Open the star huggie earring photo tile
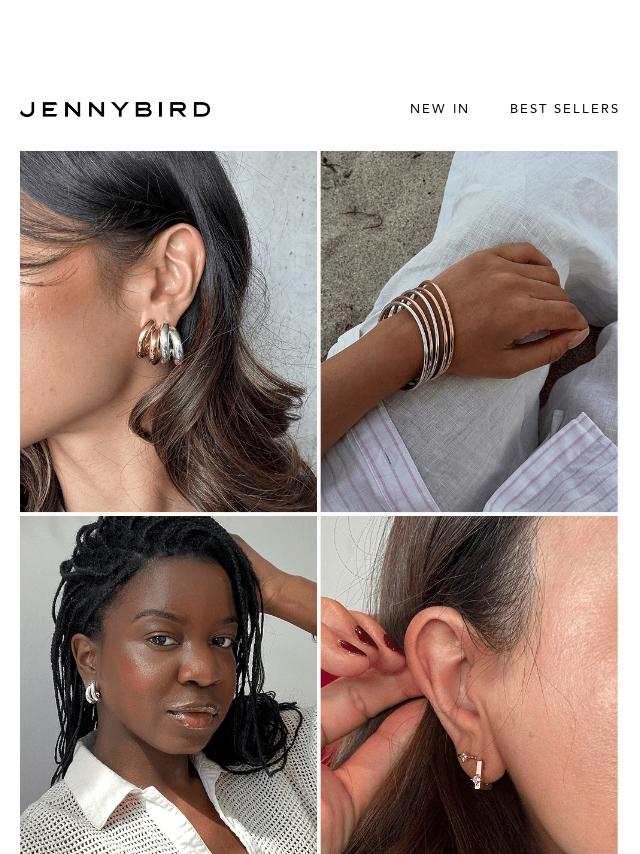640x854 pixels. [469, 685]
